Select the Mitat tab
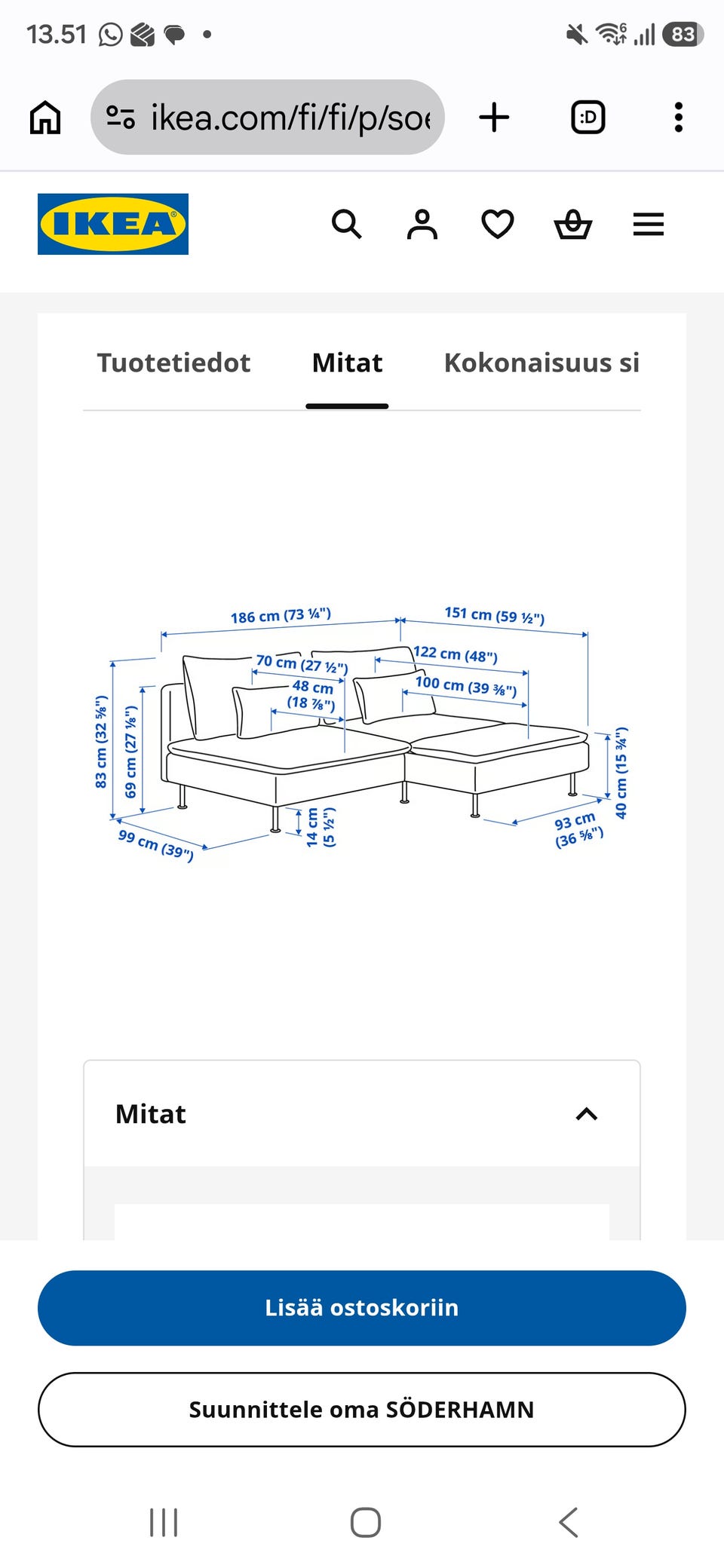This screenshot has height=1568, width=724. [x=347, y=363]
